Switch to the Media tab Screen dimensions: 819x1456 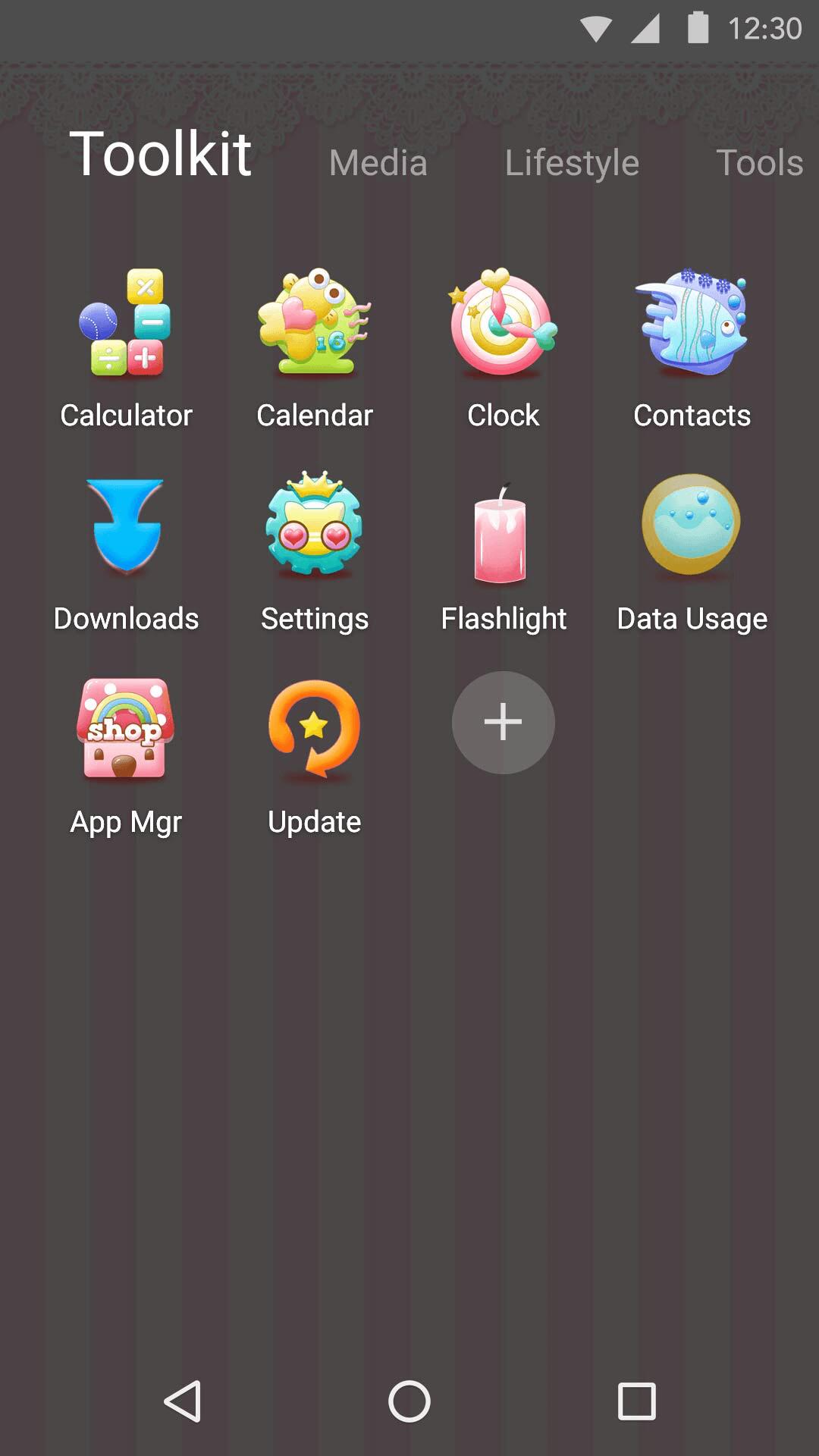click(378, 162)
